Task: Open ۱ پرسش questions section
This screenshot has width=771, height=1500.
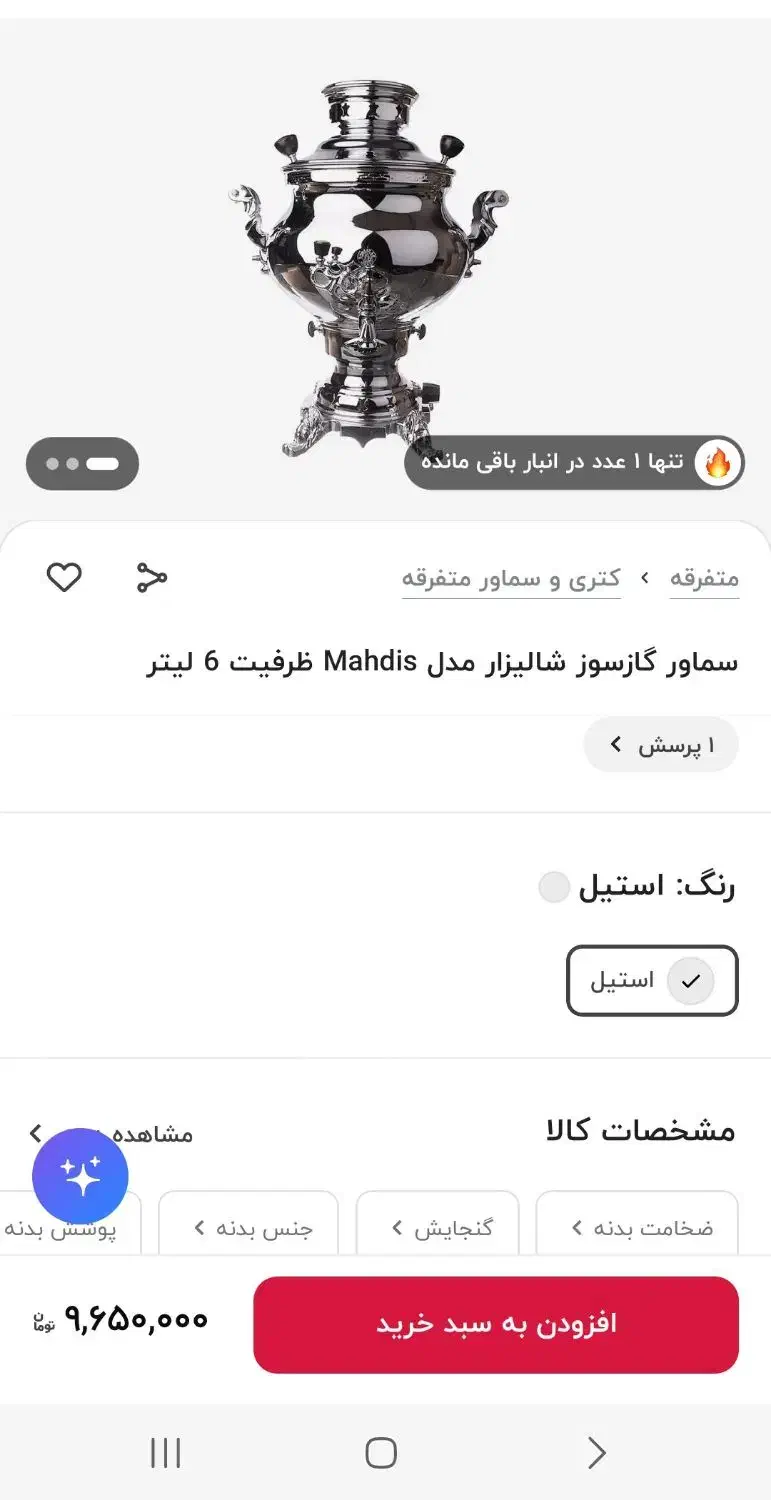Action: (x=660, y=744)
